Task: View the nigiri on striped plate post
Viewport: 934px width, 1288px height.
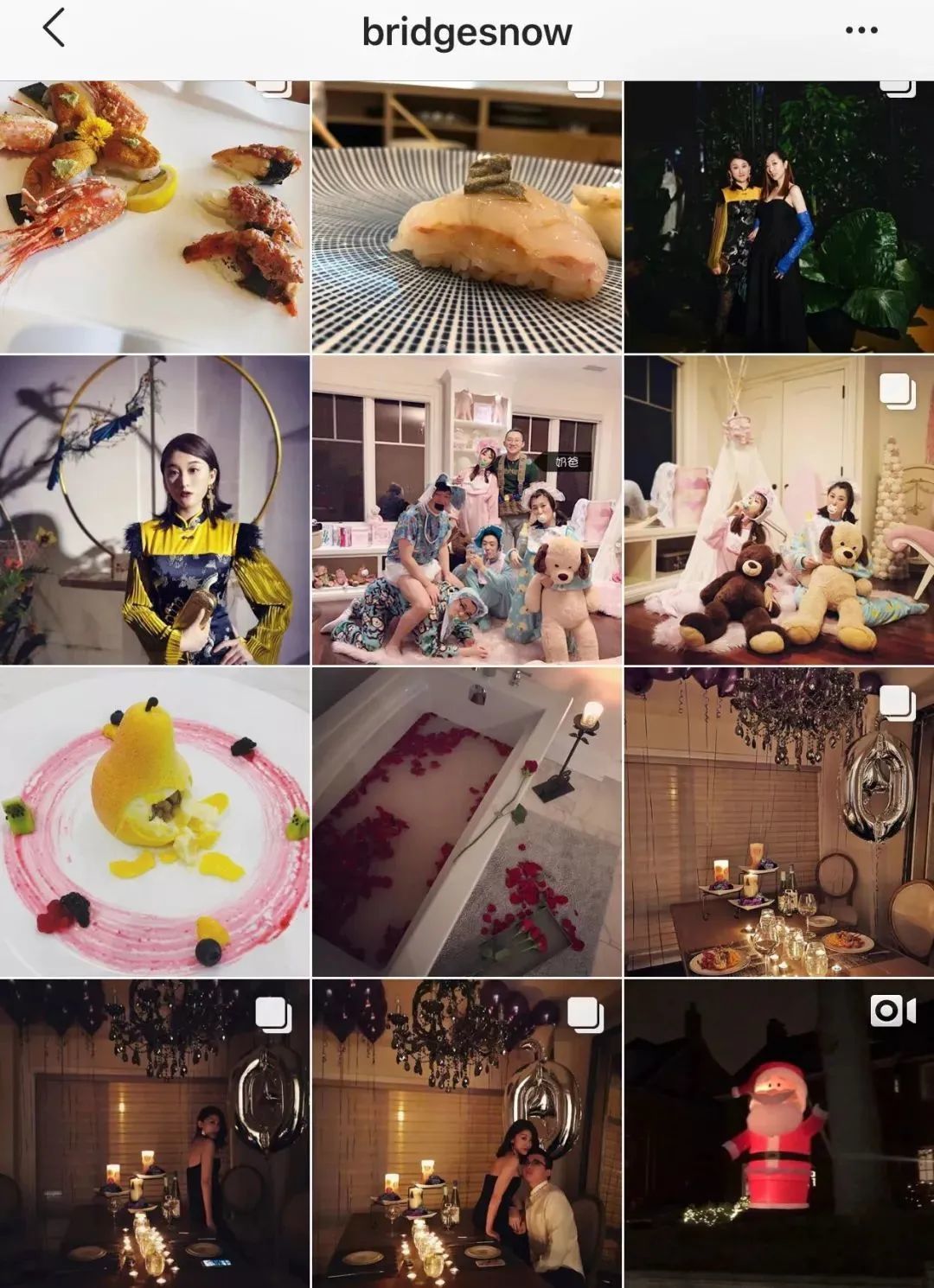Action: (x=467, y=216)
